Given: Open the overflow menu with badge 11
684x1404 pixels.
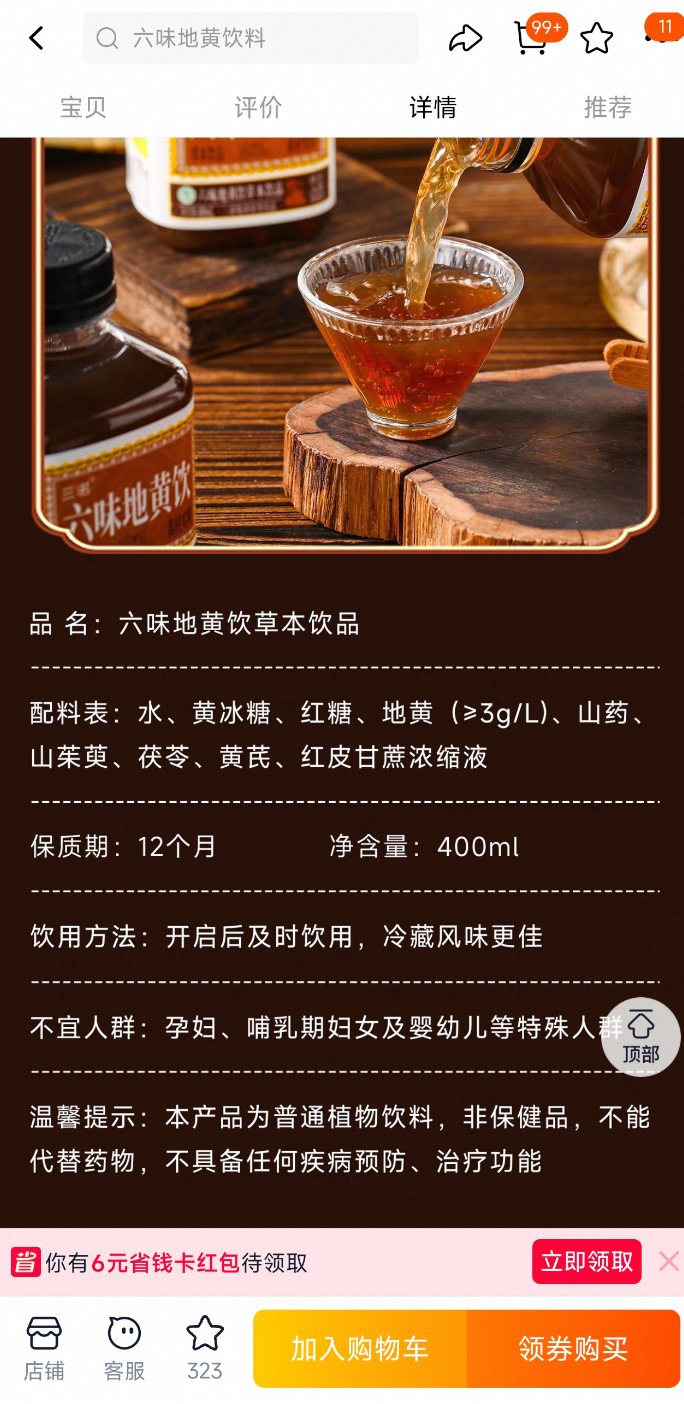Looking at the screenshot, I should (x=660, y=32).
